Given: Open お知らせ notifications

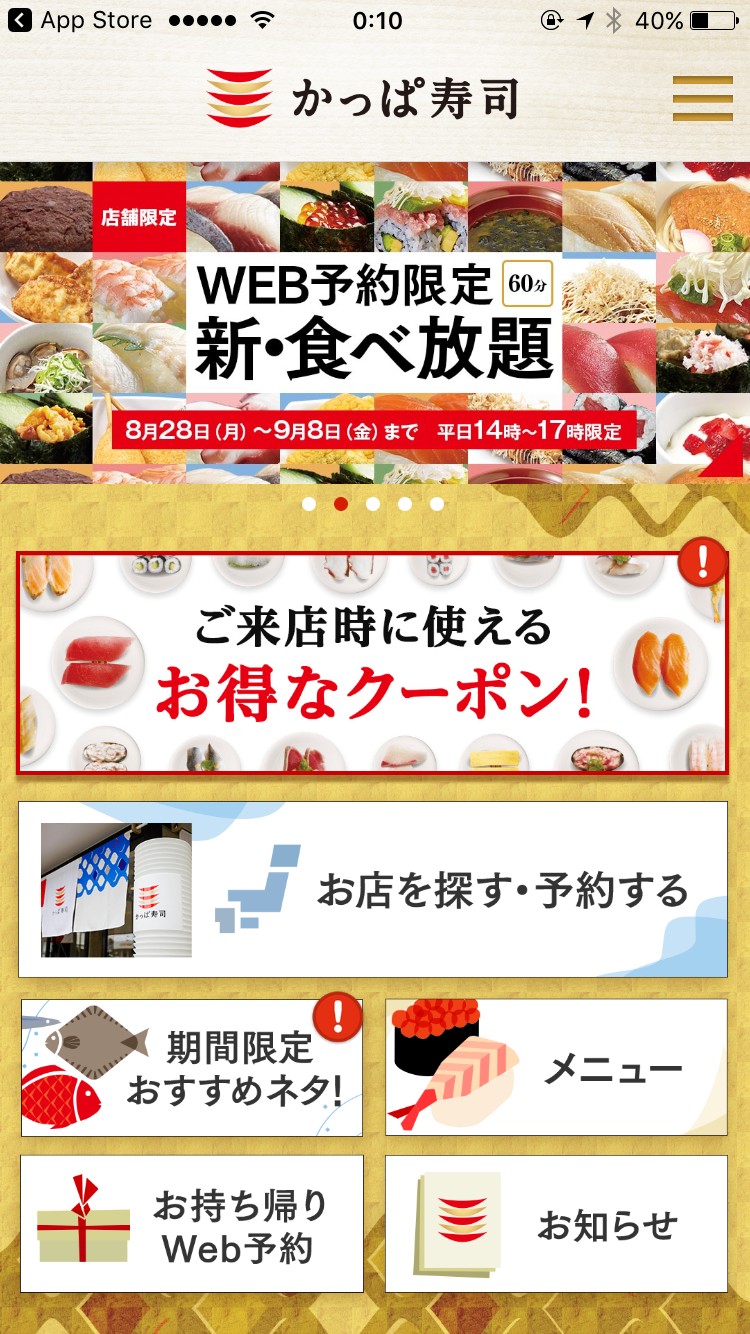Looking at the screenshot, I should click(556, 1224).
